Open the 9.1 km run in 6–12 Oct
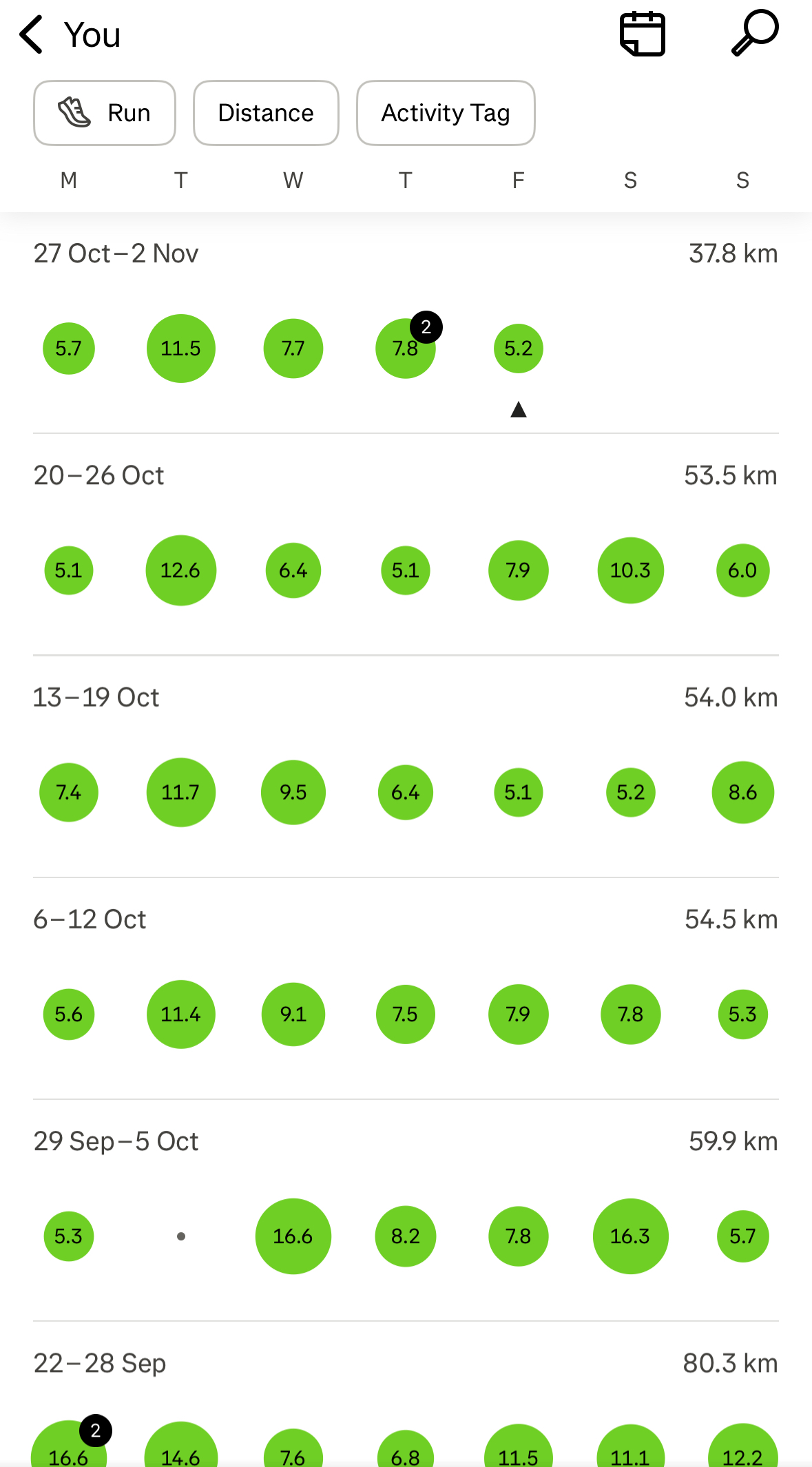The width and height of the screenshot is (812, 1467). pyautogui.click(x=293, y=1014)
